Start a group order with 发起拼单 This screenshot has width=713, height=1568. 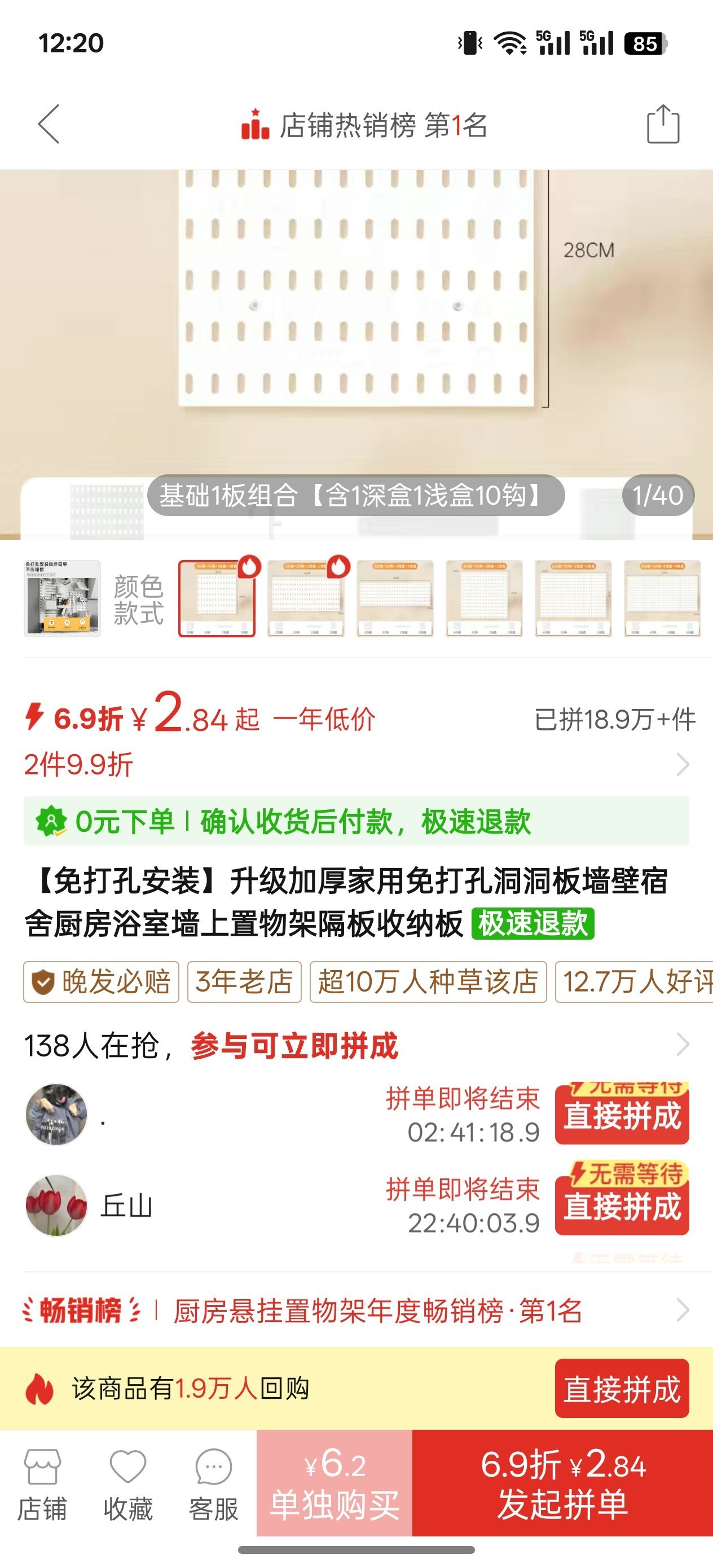pos(562,1483)
